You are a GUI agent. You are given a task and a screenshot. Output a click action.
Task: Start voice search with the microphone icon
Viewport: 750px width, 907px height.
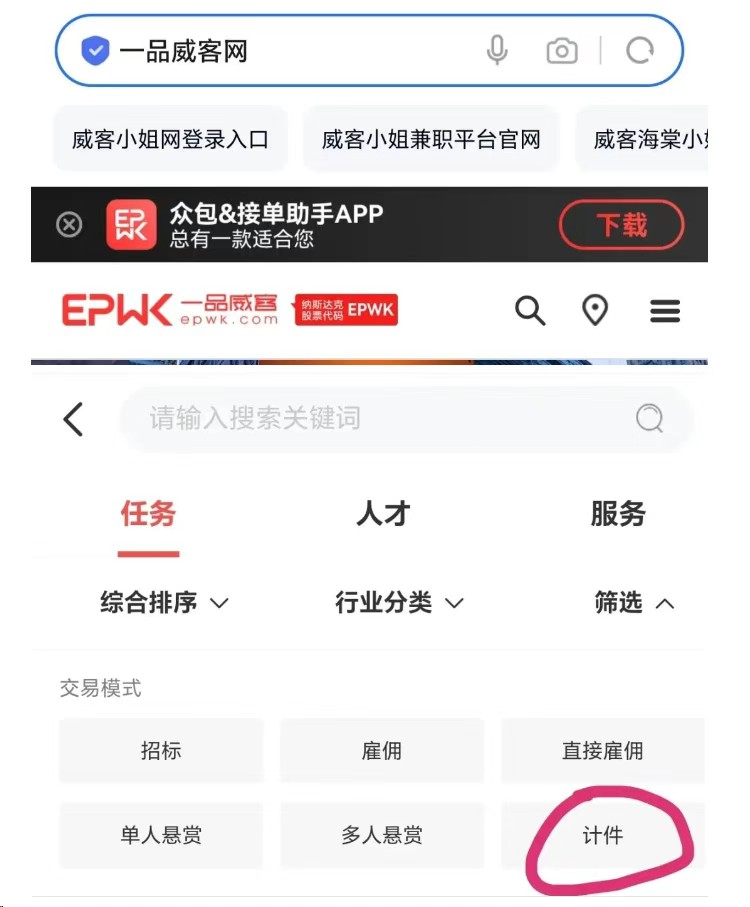[497, 50]
